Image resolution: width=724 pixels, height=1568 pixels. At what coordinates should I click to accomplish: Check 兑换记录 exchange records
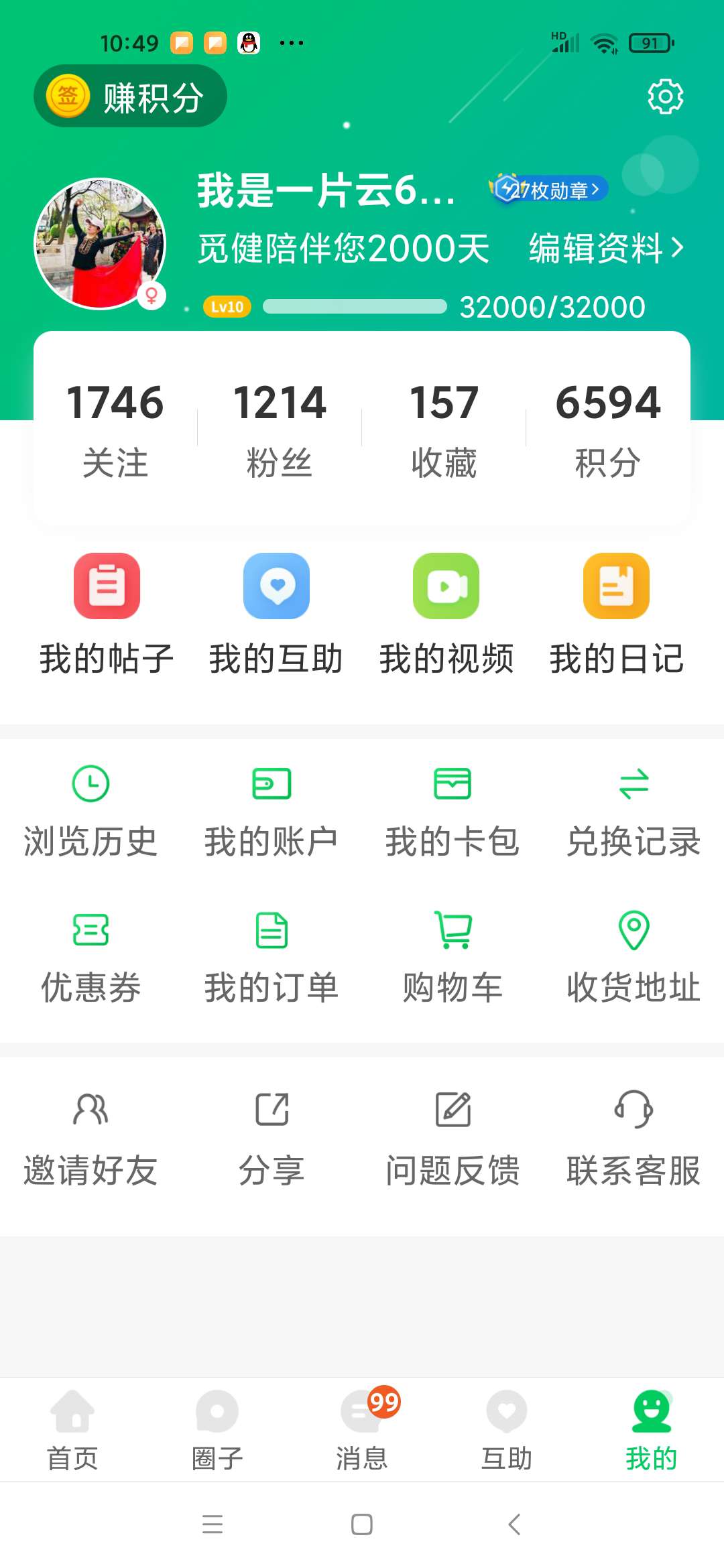click(633, 811)
